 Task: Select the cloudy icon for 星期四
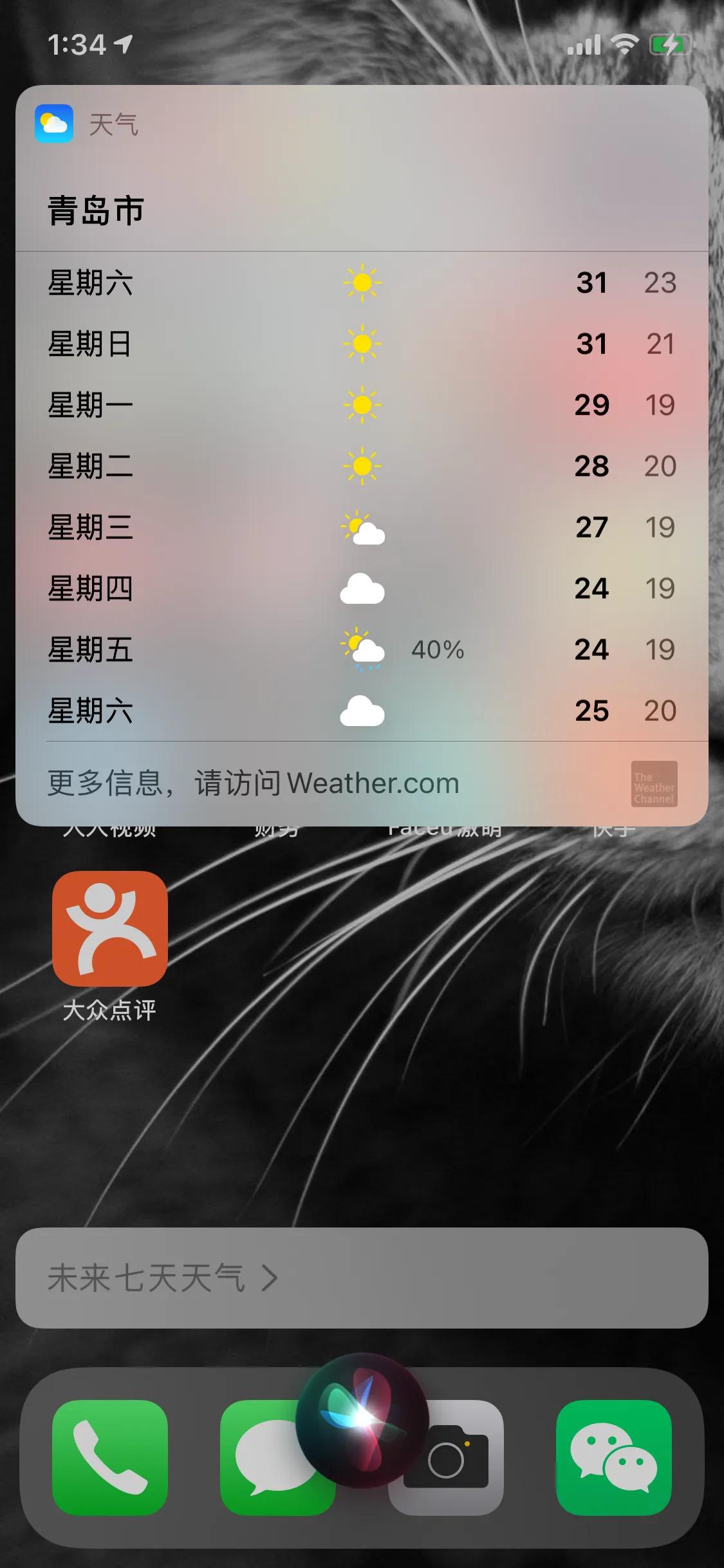(362, 589)
